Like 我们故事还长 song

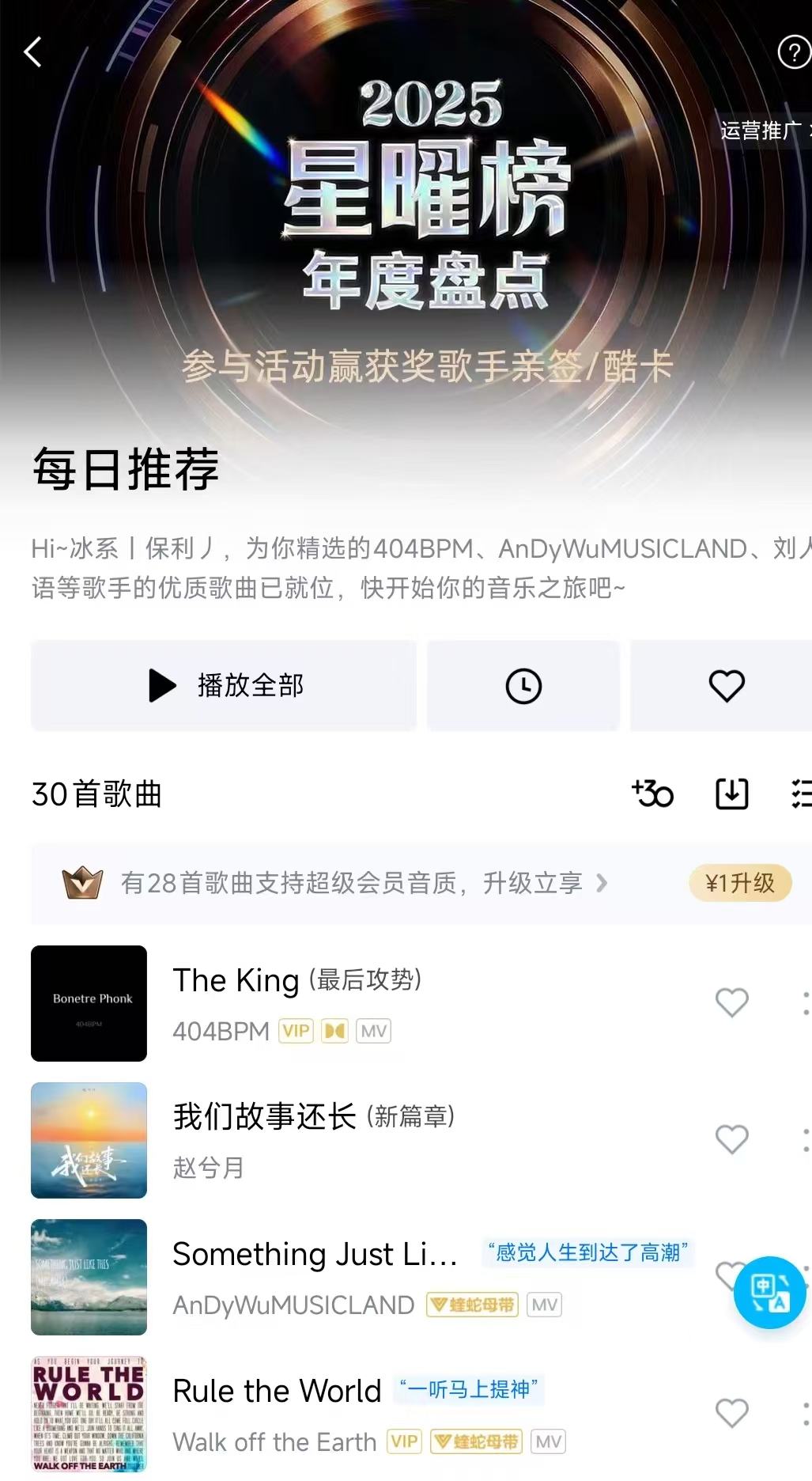[x=731, y=1139]
